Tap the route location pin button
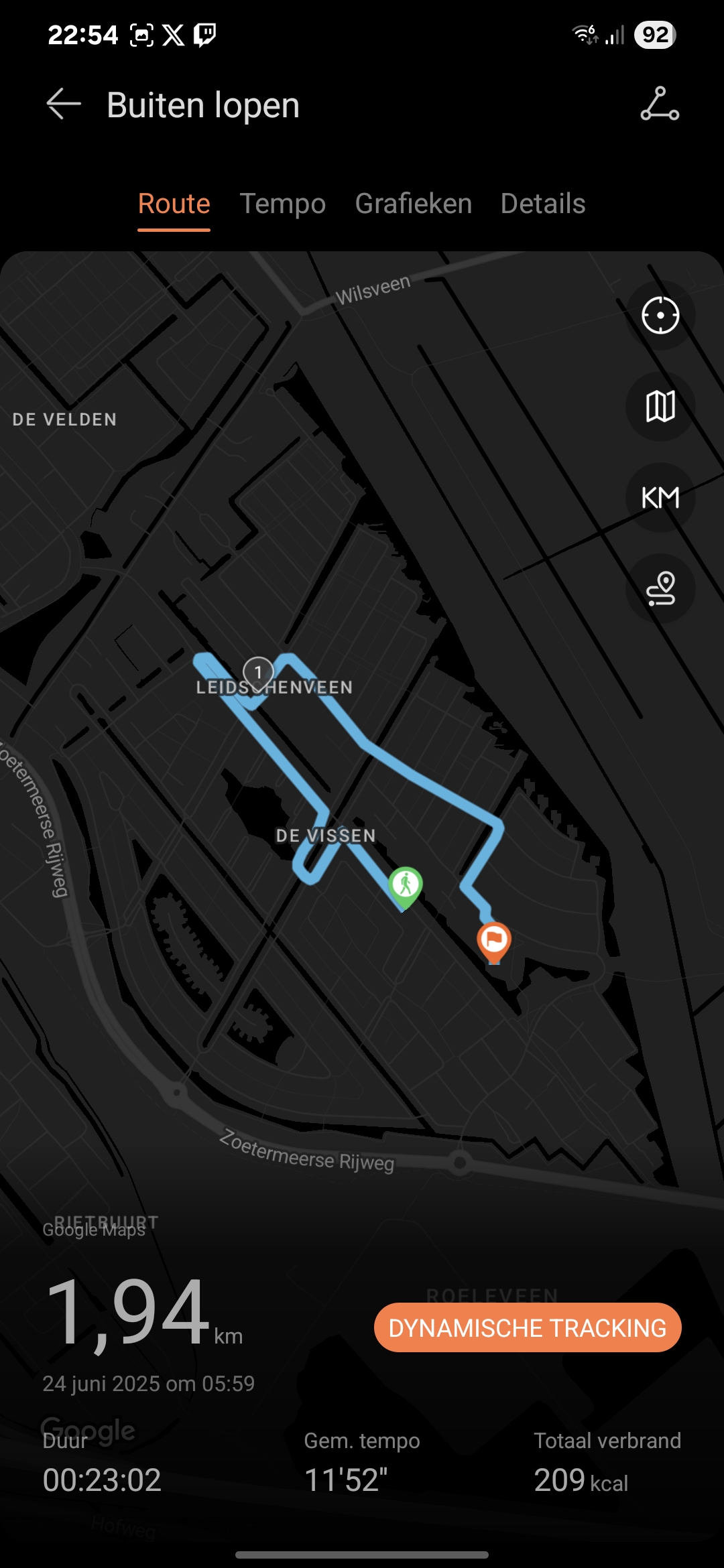 [x=660, y=588]
